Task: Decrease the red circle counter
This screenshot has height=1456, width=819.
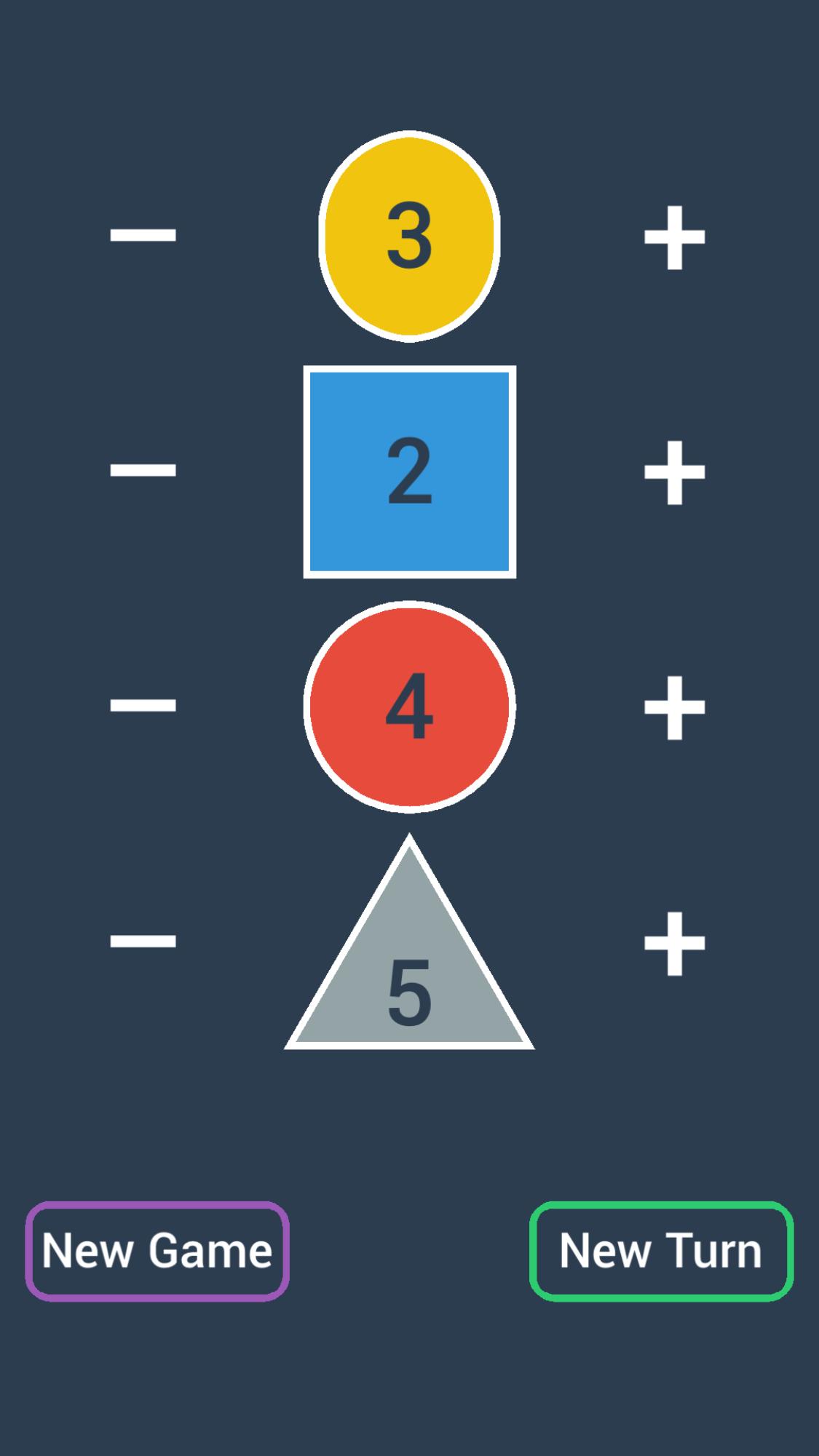Action: tap(143, 705)
